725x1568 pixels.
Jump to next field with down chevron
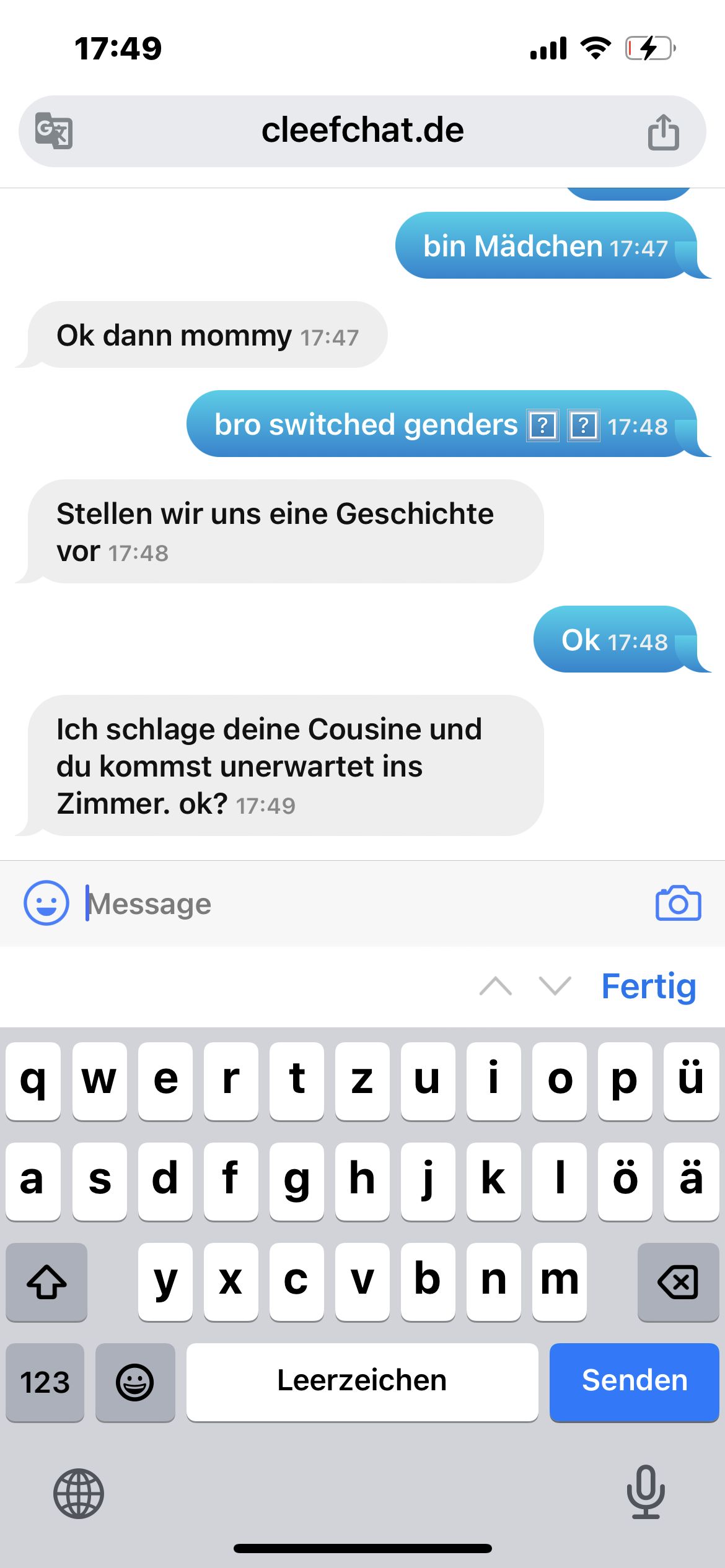555,986
